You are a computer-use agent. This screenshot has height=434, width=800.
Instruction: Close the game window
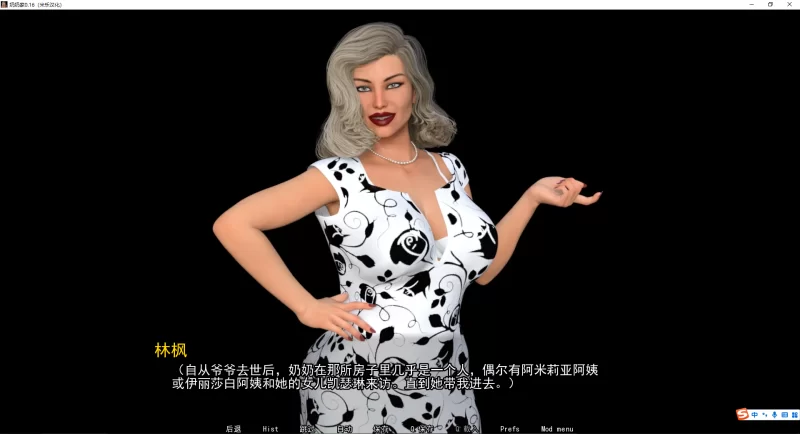789,4
